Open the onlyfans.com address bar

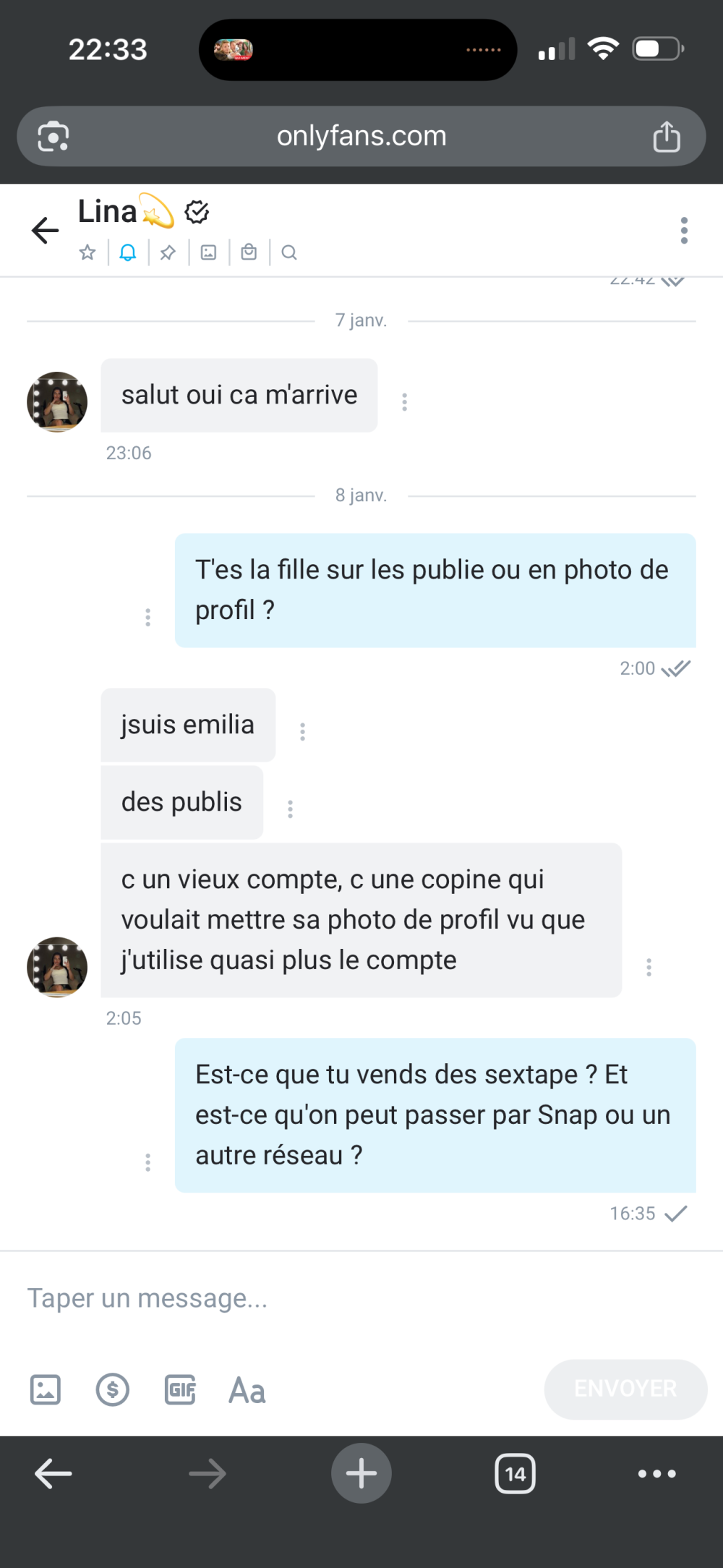[x=361, y=136]
